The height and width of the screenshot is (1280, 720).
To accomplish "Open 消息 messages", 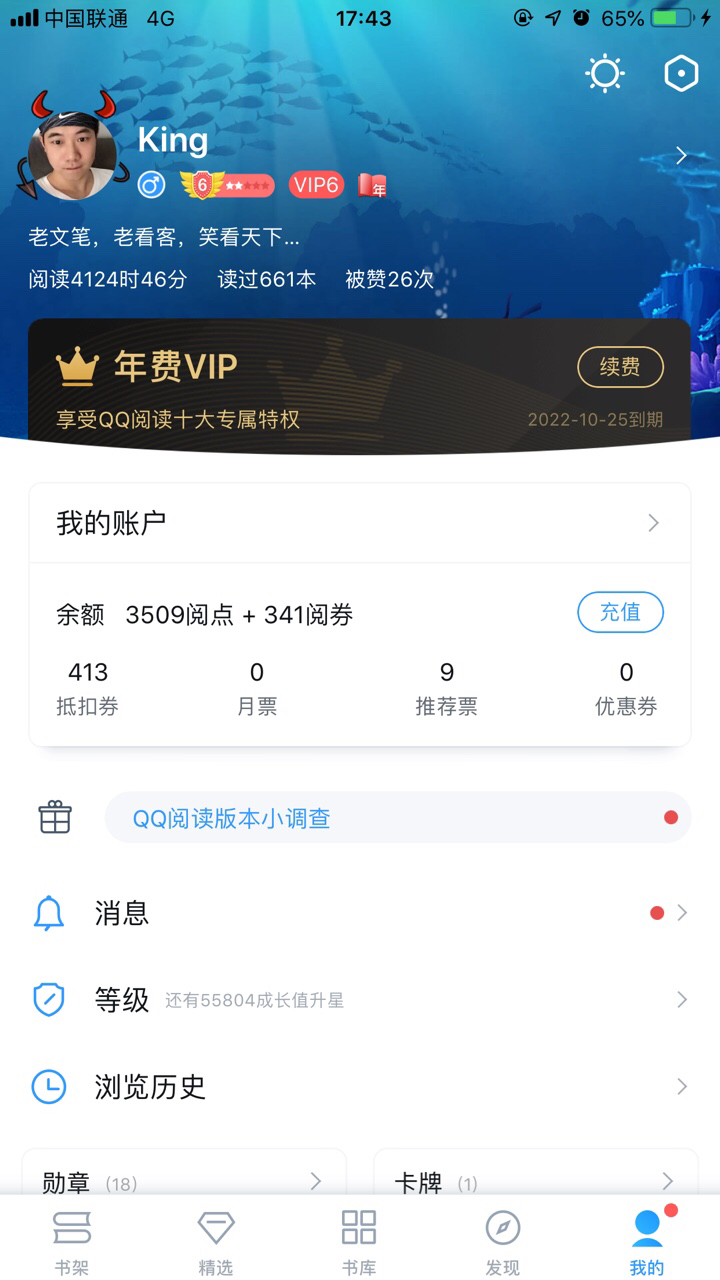I will click(360, 913).
